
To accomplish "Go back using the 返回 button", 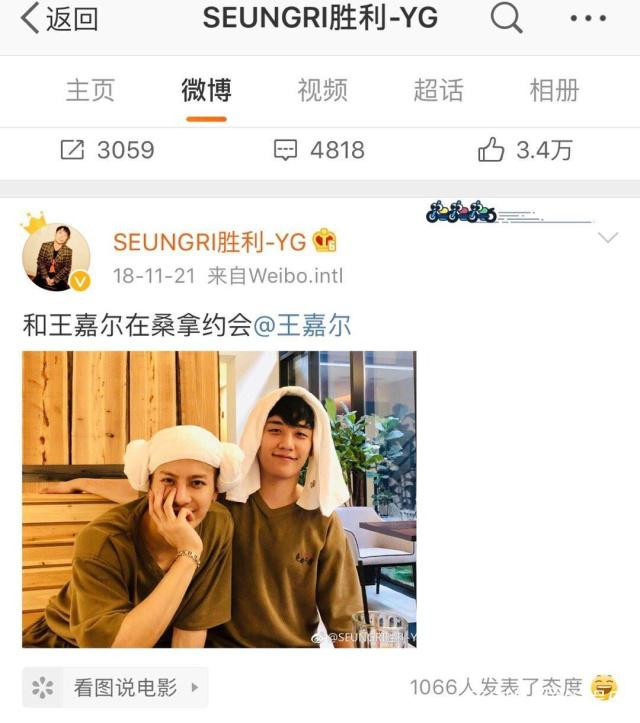I will pos(60,18).
